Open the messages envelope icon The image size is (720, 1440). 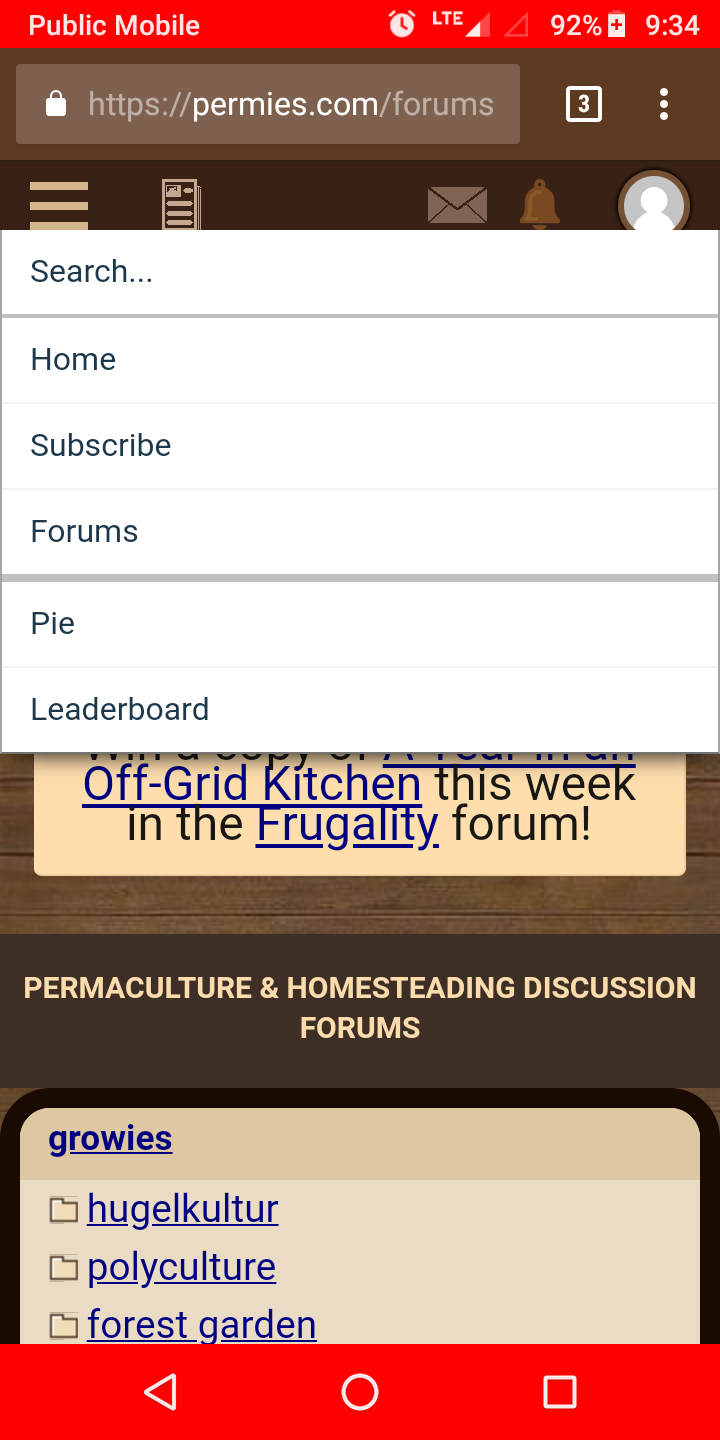pos(457,205)
